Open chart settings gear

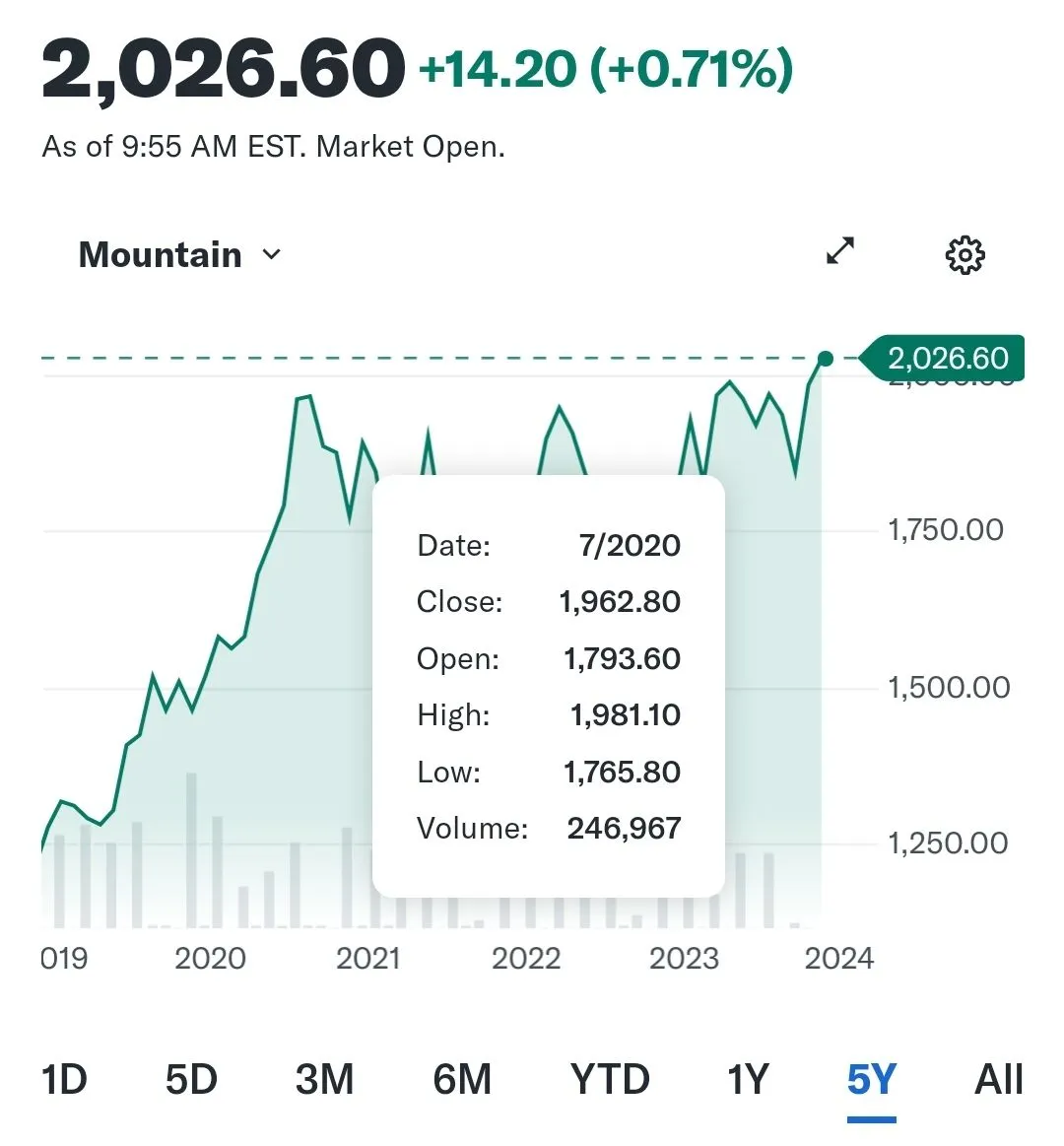964,255
